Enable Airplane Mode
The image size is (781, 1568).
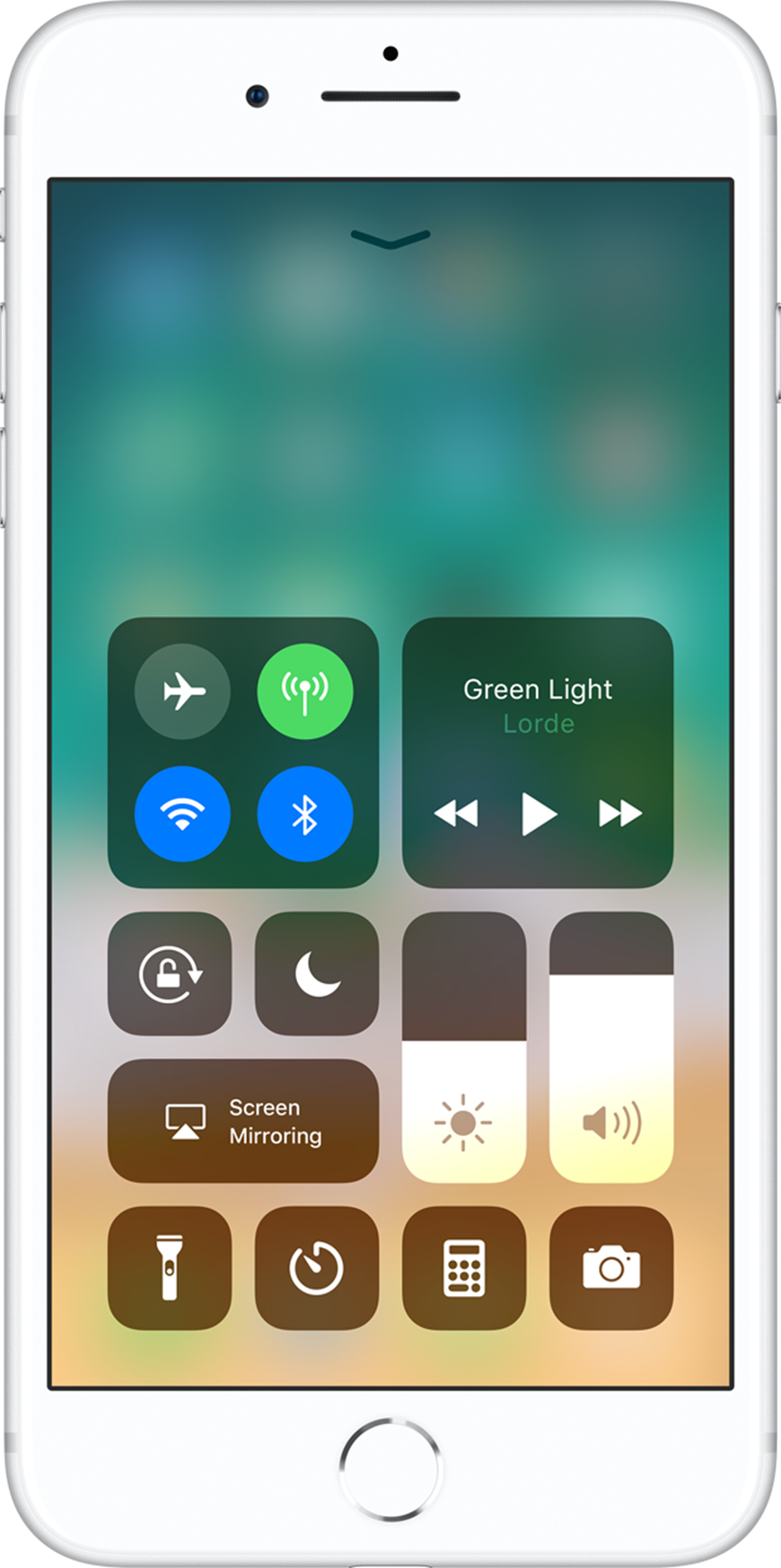point(182,692)
